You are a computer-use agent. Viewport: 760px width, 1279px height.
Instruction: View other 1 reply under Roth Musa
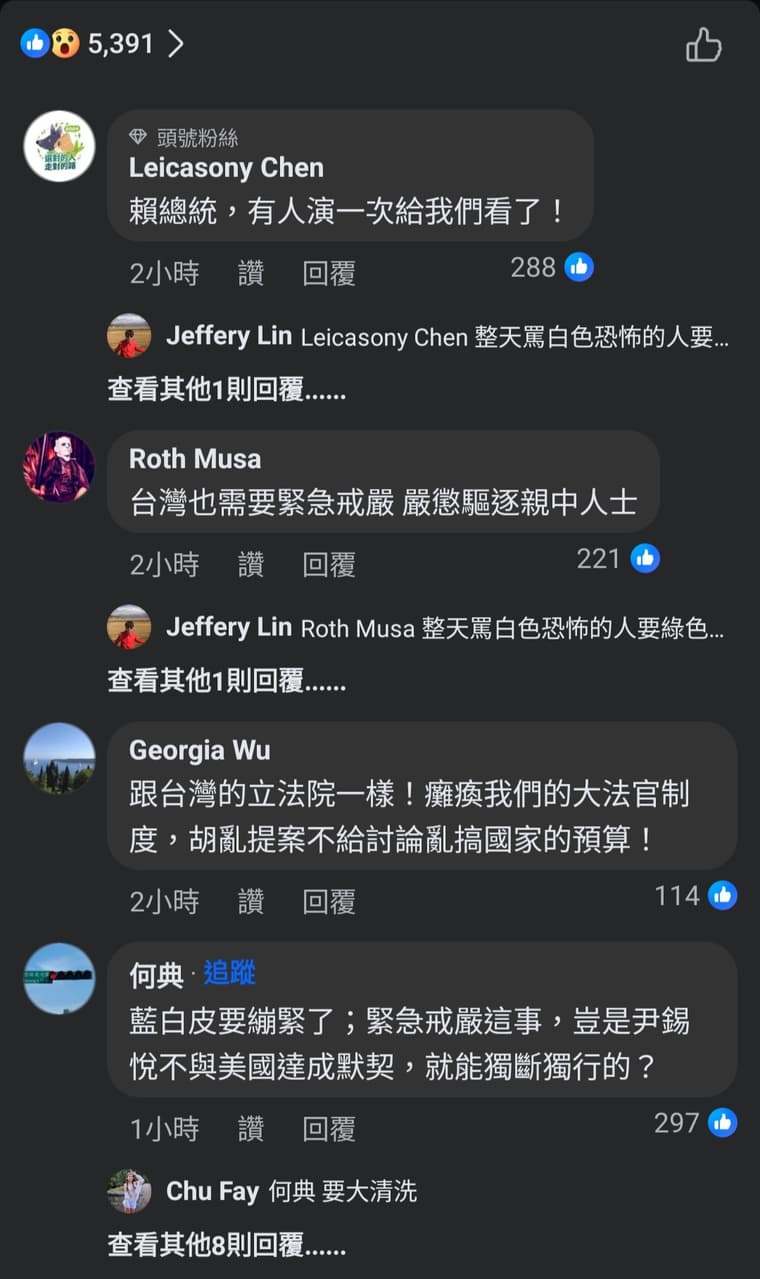pos(227,682)
